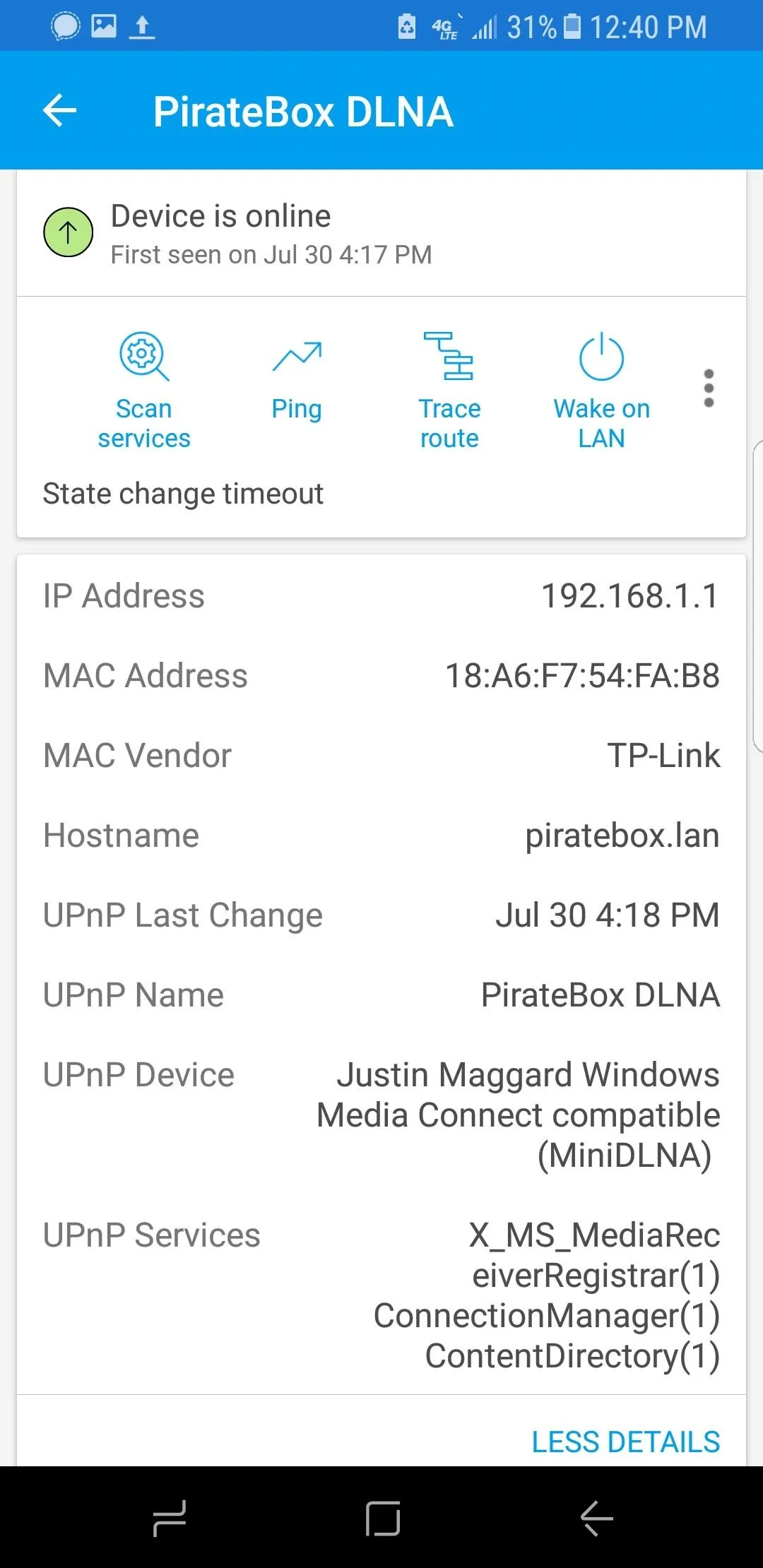The height and width of the screenshot is (1568, 763).
Task: Go back using the app bar arrow
Action: [59, 111]
